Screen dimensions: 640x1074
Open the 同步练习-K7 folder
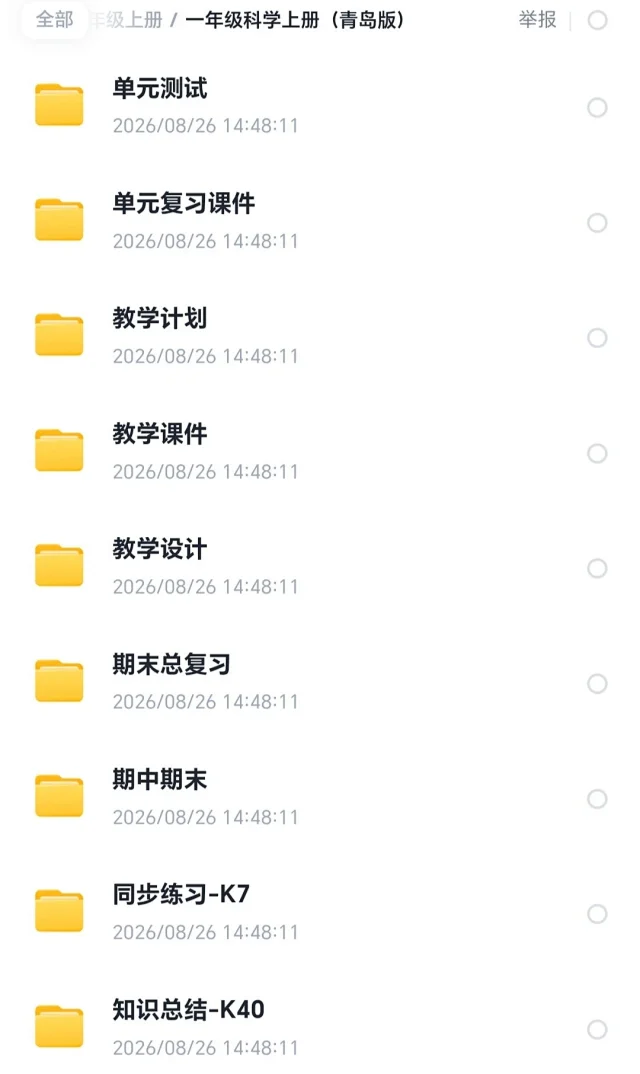tap(320, 914)
